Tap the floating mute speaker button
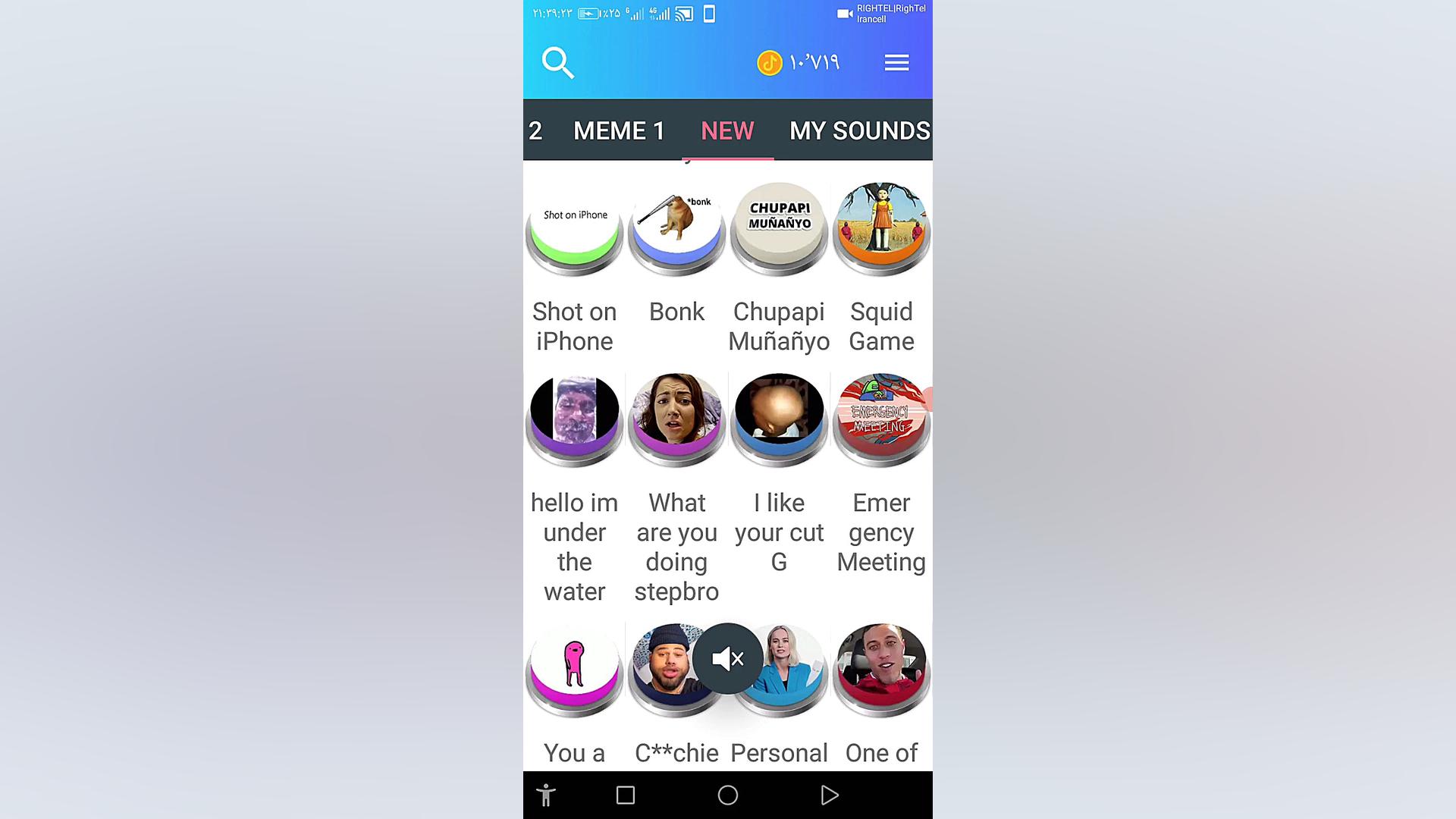1456x819 pixels. click(727, 658)
